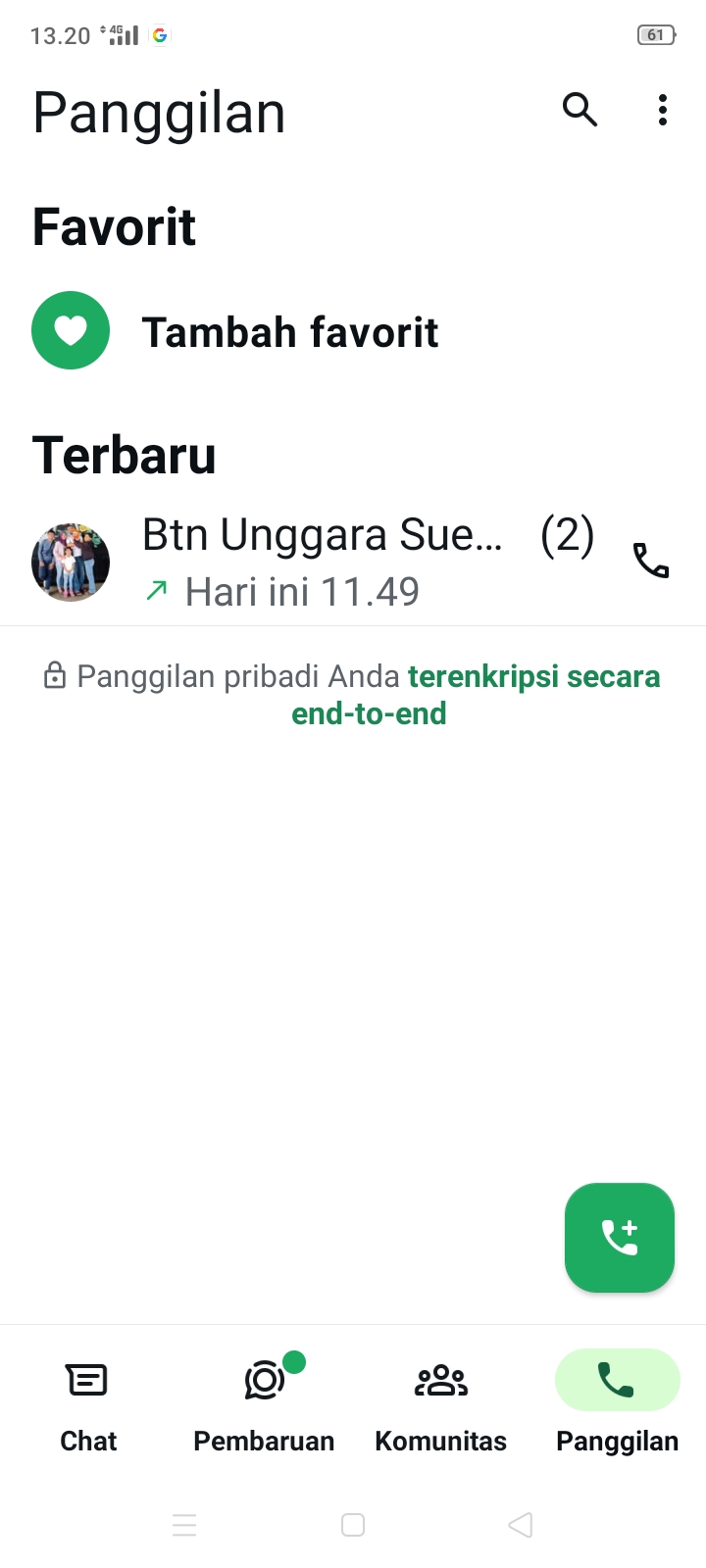Open Komunitas from the bottom navigation
The image size is (706, 1568).
[x=440, y=1401]
